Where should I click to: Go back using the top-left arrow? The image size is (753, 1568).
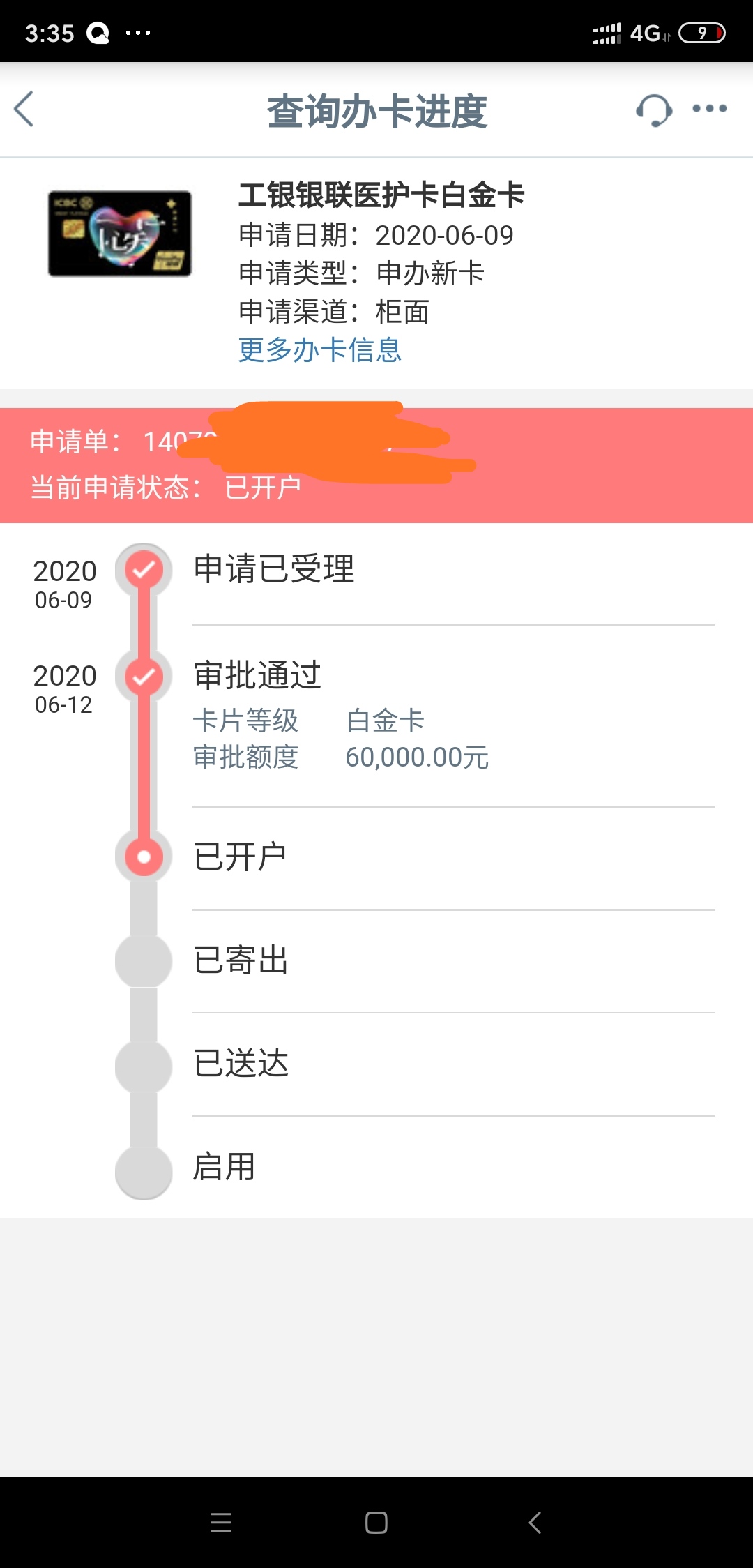24,110
